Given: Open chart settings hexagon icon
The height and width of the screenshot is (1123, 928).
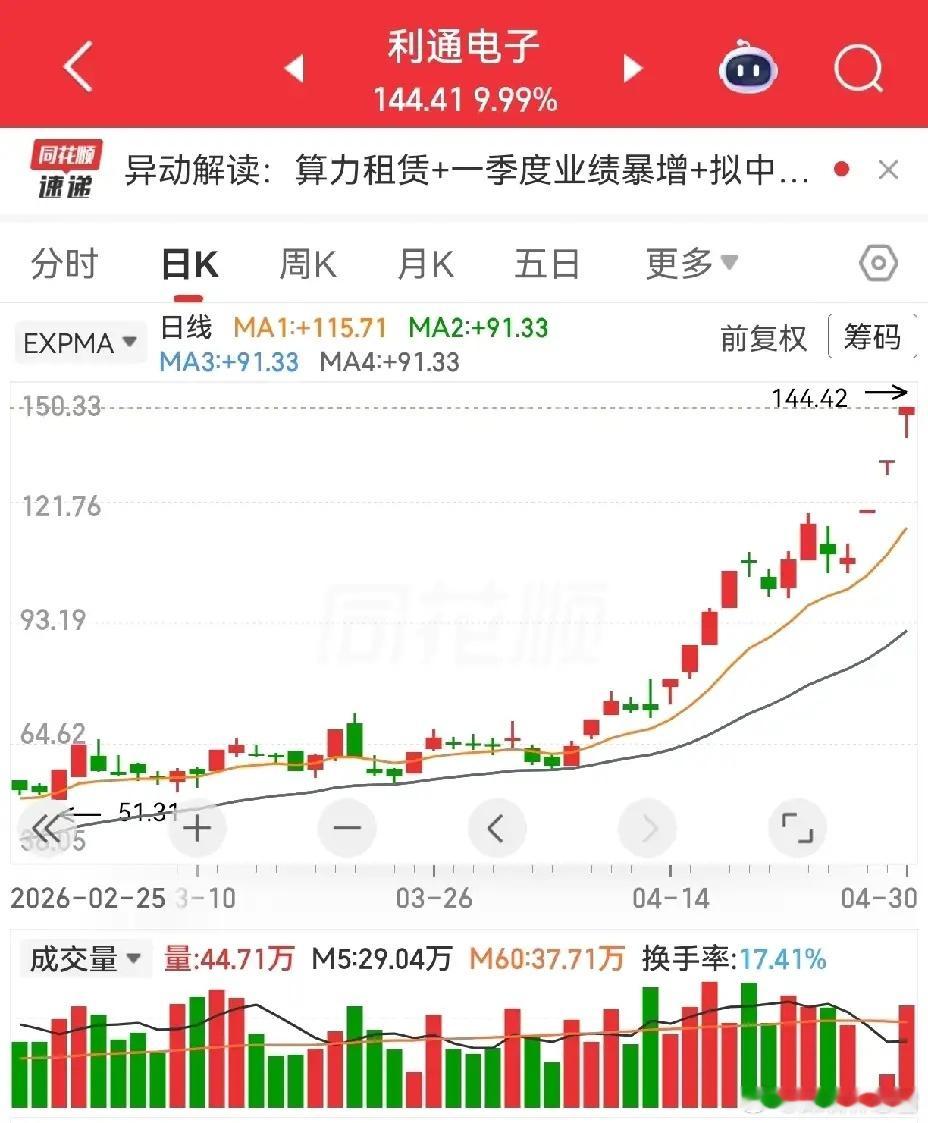Looking at the screenshot, I should 878,264.
